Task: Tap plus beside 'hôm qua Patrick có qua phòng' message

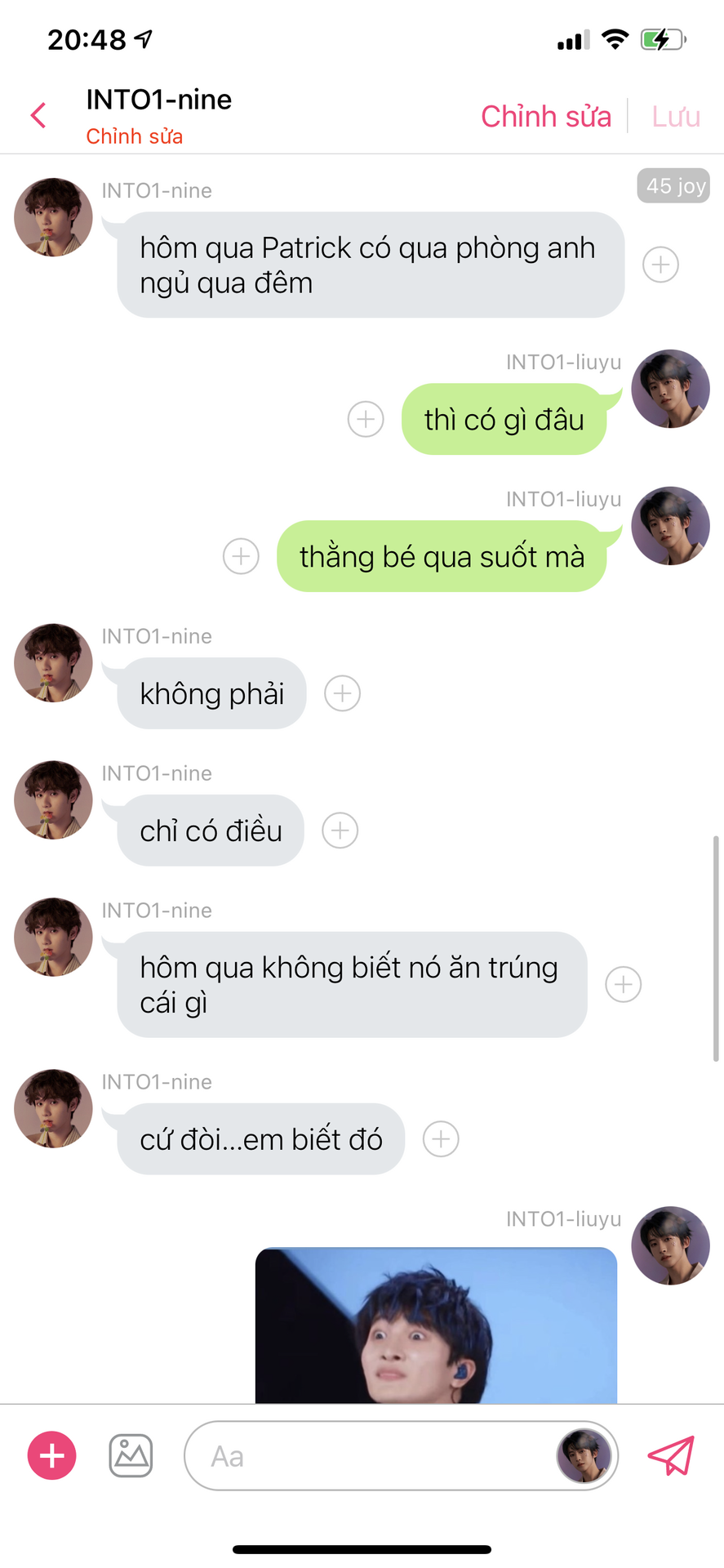Action: click(x=660, y=265)
